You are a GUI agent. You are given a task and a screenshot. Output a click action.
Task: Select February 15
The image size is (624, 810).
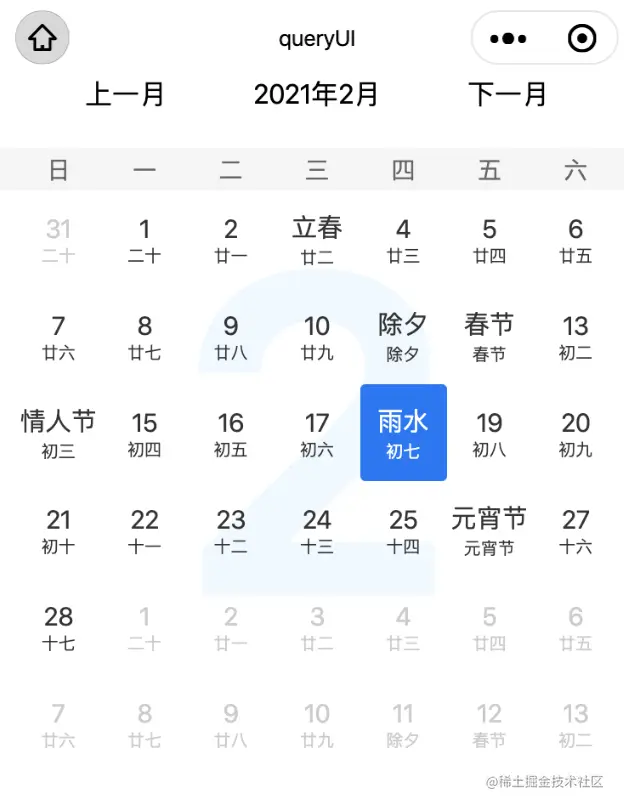point(145,433)
